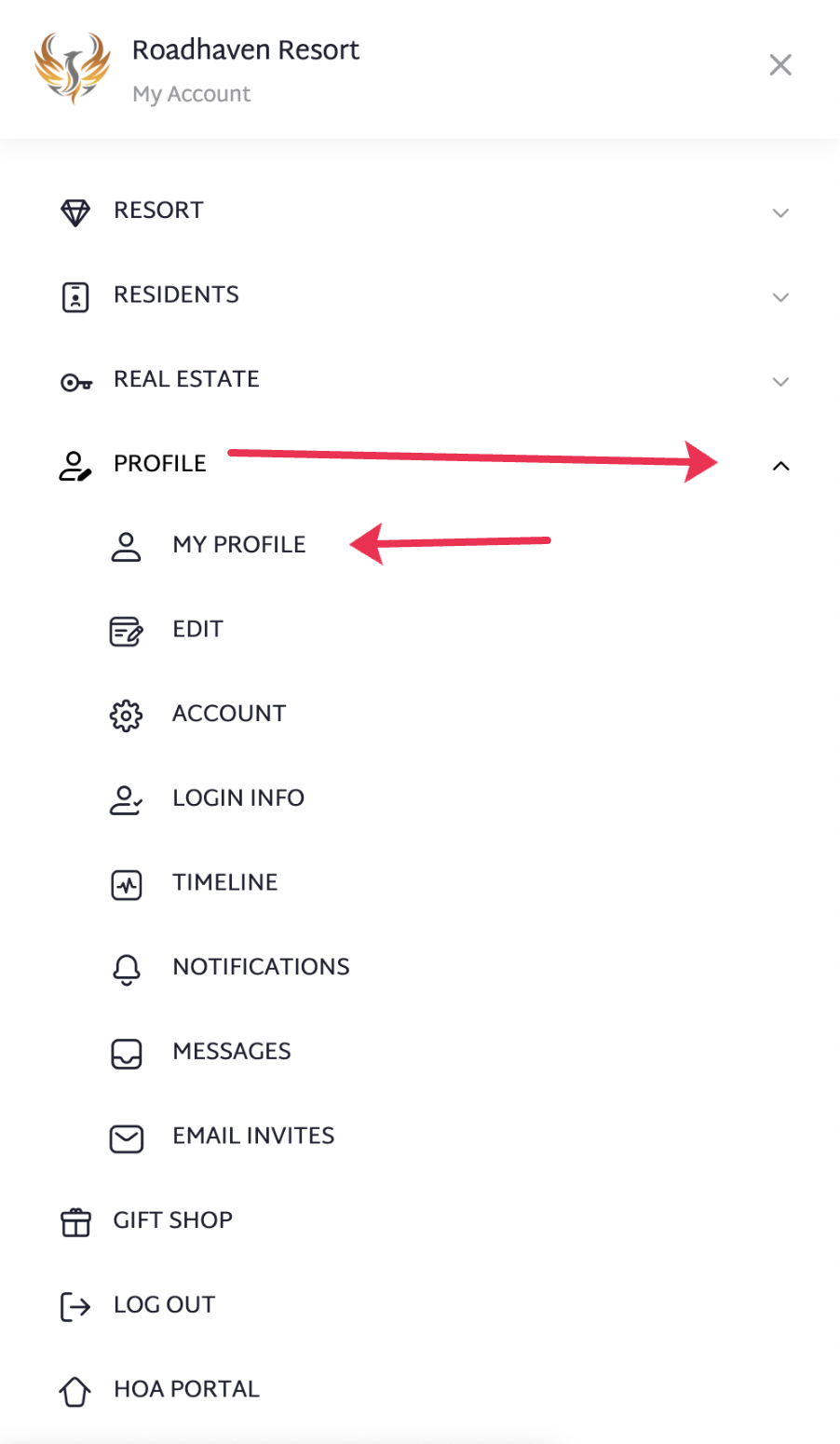Viewport: 840px width, 1444px height.
Task: Open the HOA Portal link
Action: coord(186,1389)
